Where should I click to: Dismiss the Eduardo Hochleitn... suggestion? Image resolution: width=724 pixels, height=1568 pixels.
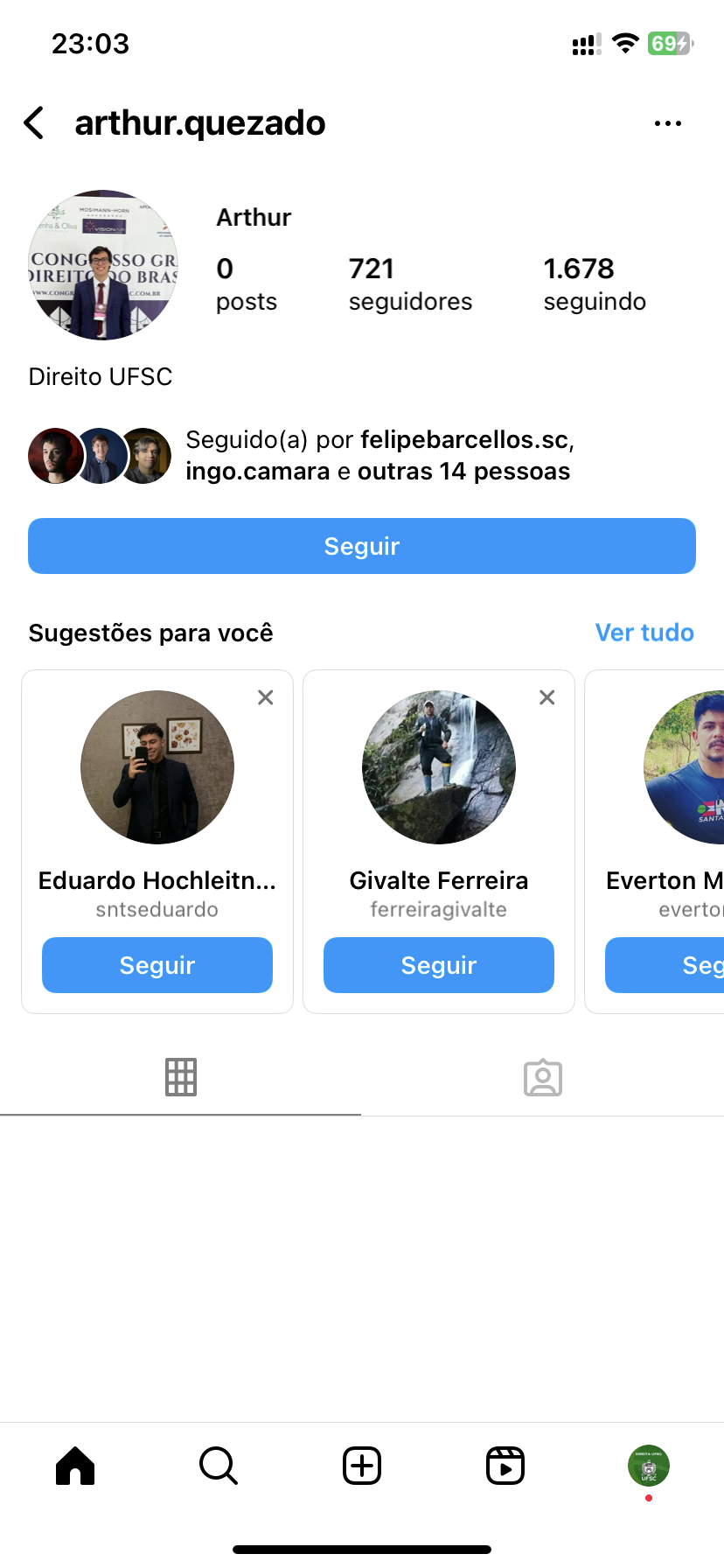[x=266, y=697]
